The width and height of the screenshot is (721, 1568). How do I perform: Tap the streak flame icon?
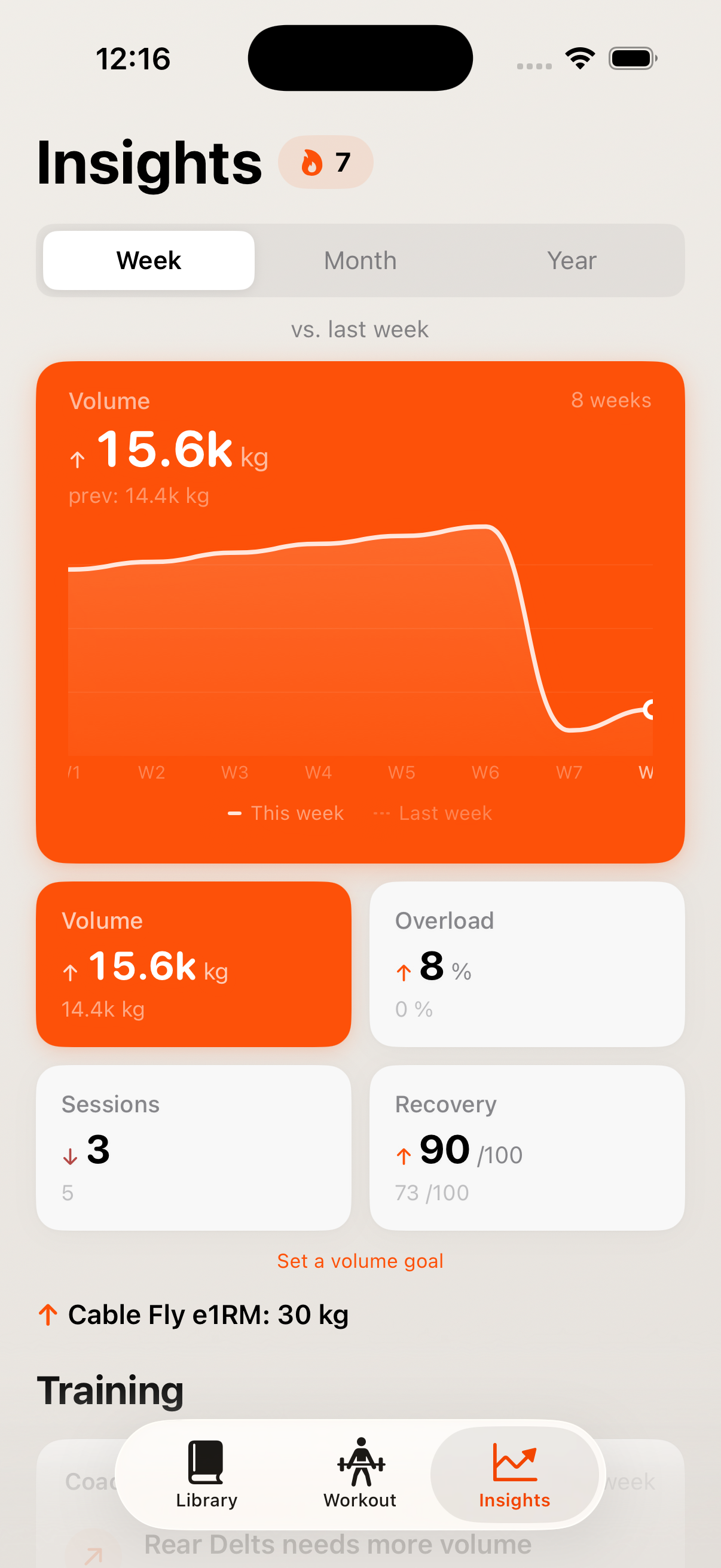click(312, 162)
